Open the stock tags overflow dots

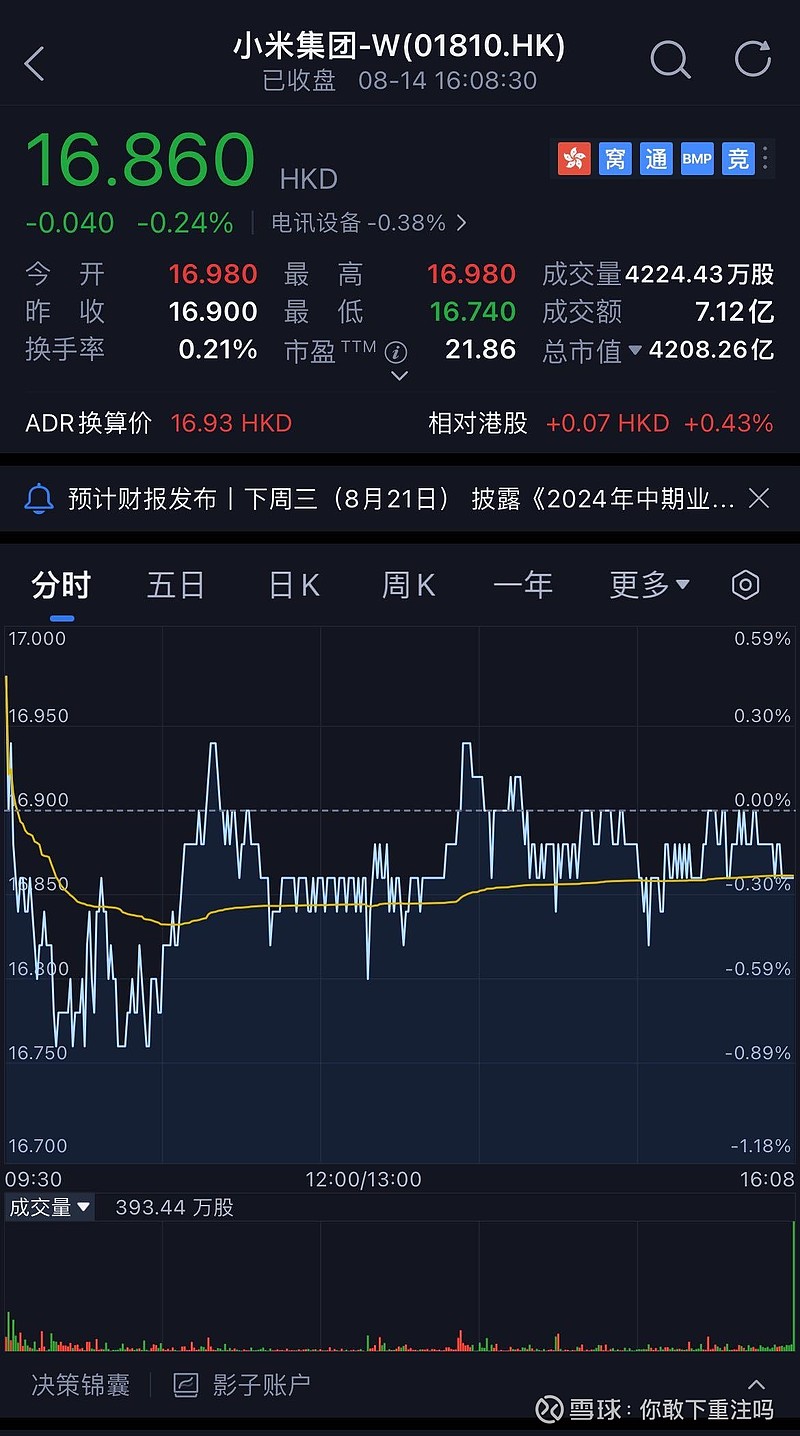766,158
